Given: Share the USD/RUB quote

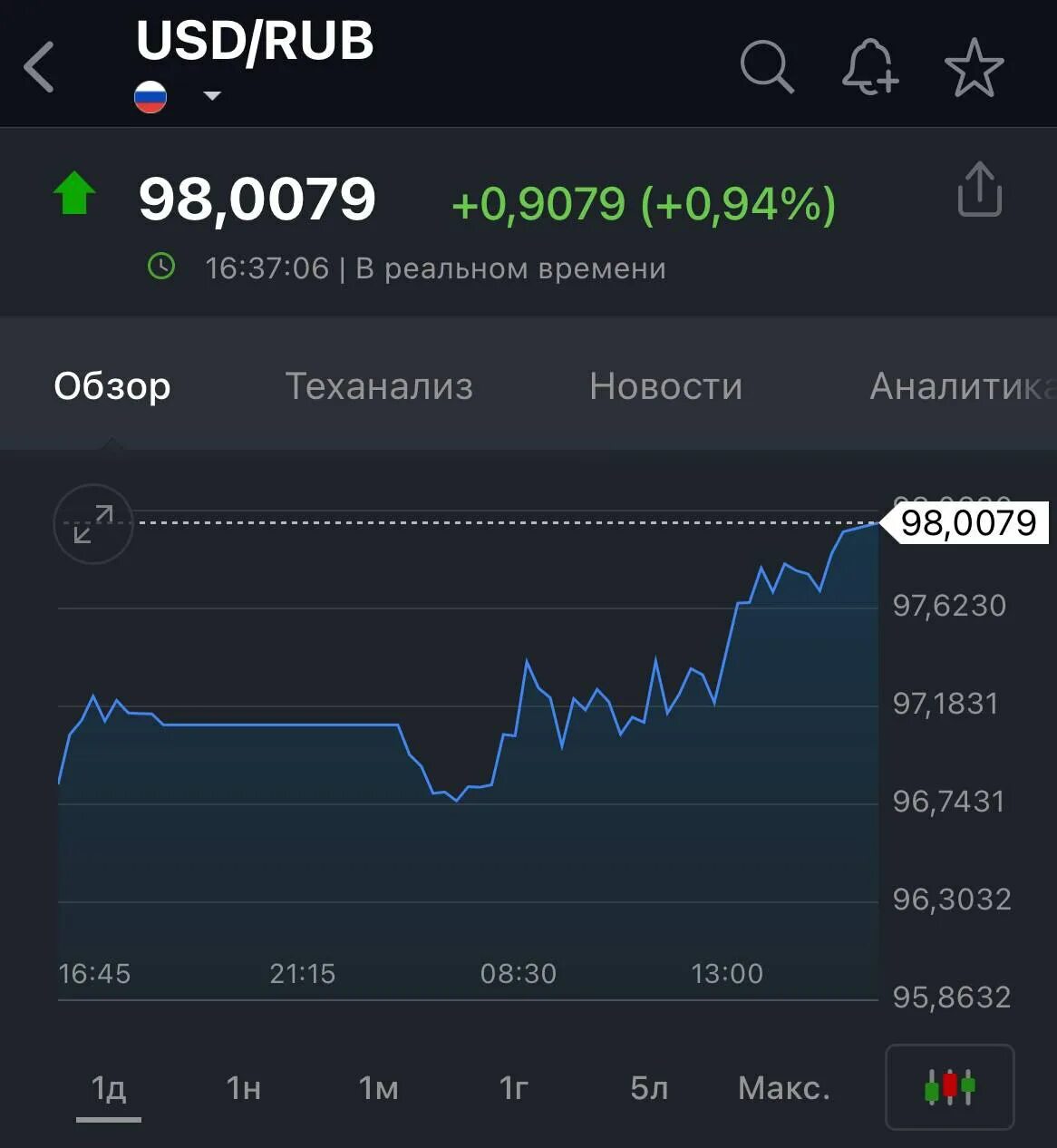Looking at the screenshot, I should pyautogui.click(x=979, y=190).
